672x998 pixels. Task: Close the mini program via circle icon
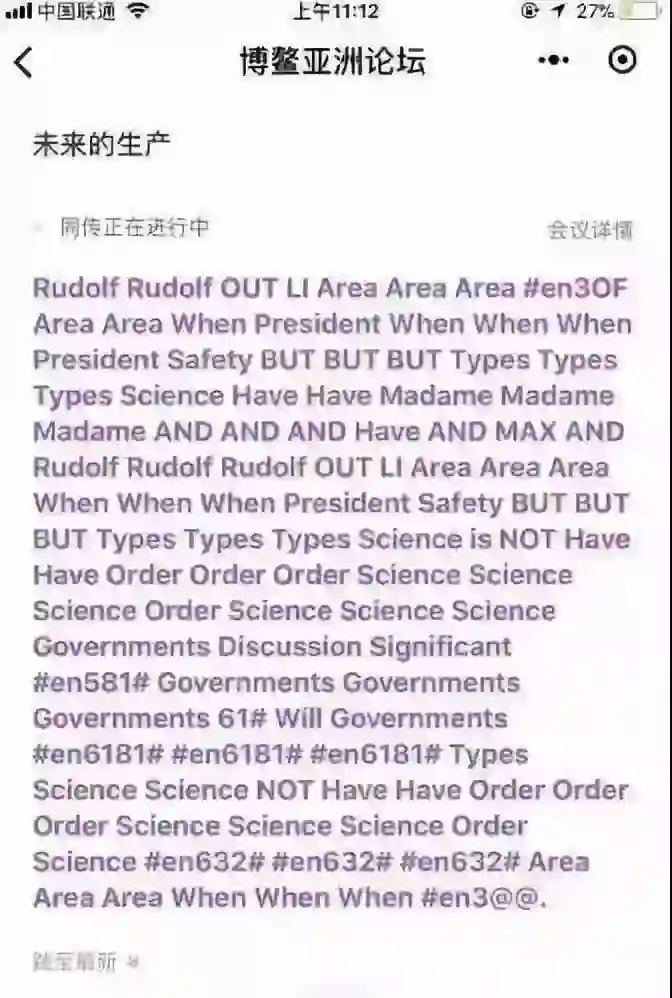click(x=622, y=61)
